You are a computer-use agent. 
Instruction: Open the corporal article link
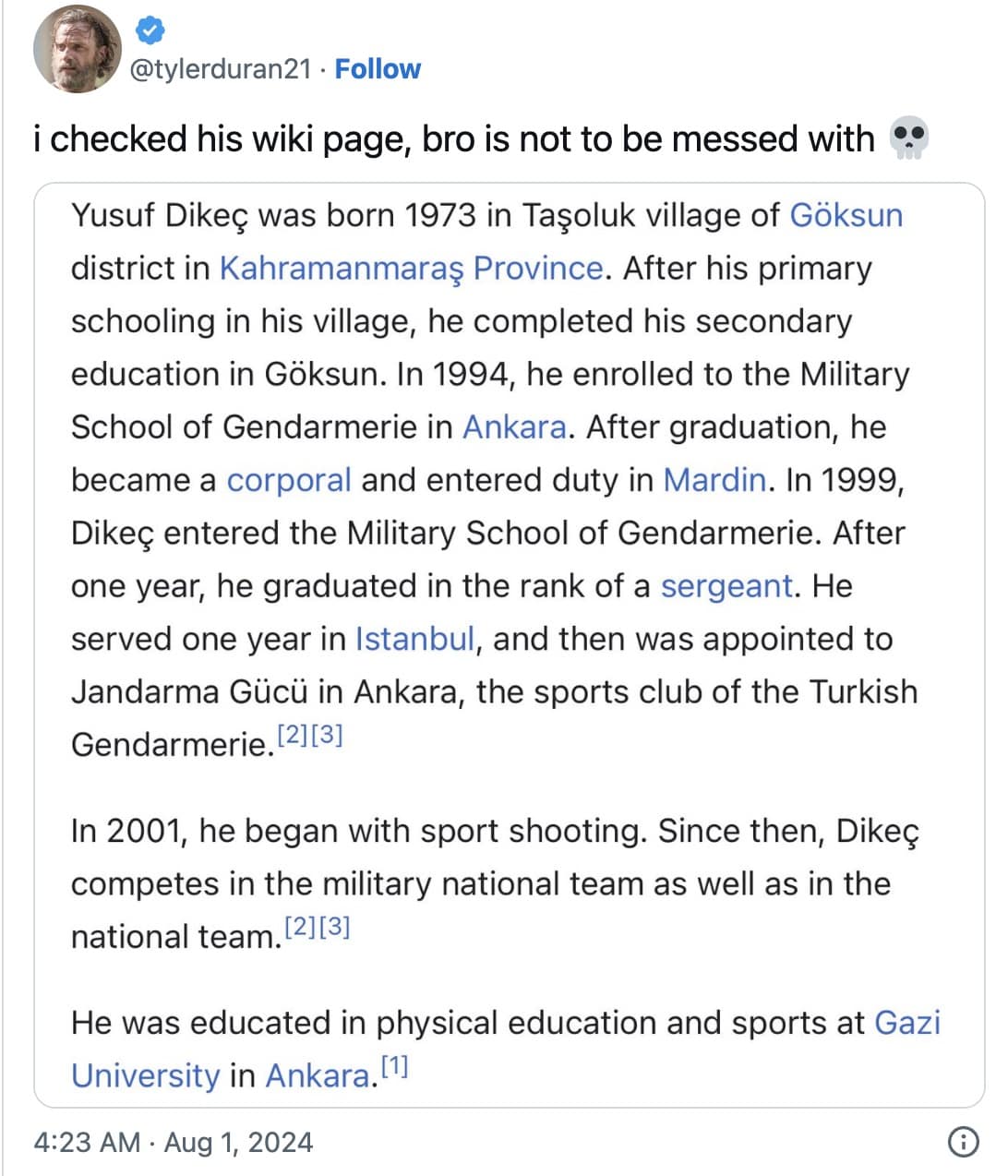(289, 480)
